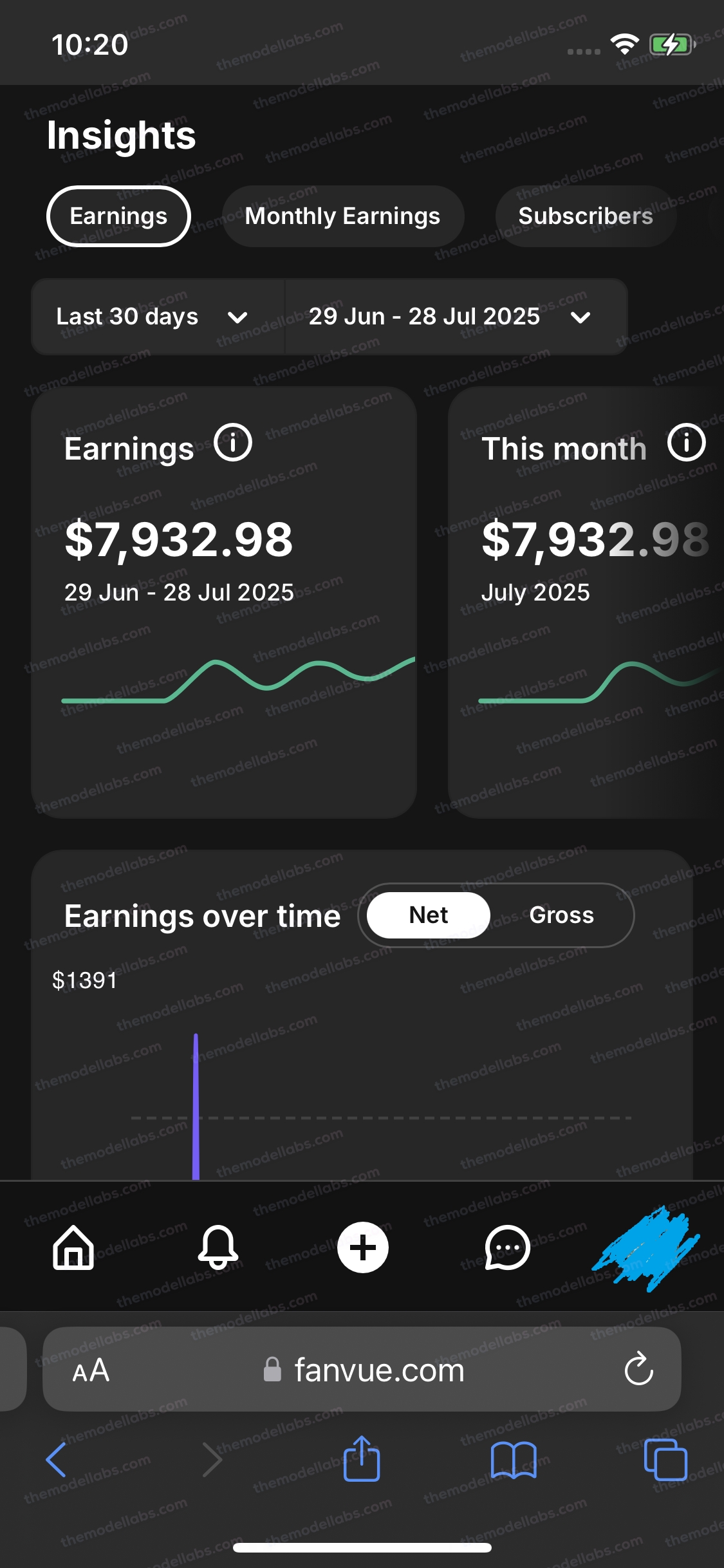Image resolution: width=724 pixels, height=1568 pixels.
Task: Reload the page in Safari
Action: 638,1369
